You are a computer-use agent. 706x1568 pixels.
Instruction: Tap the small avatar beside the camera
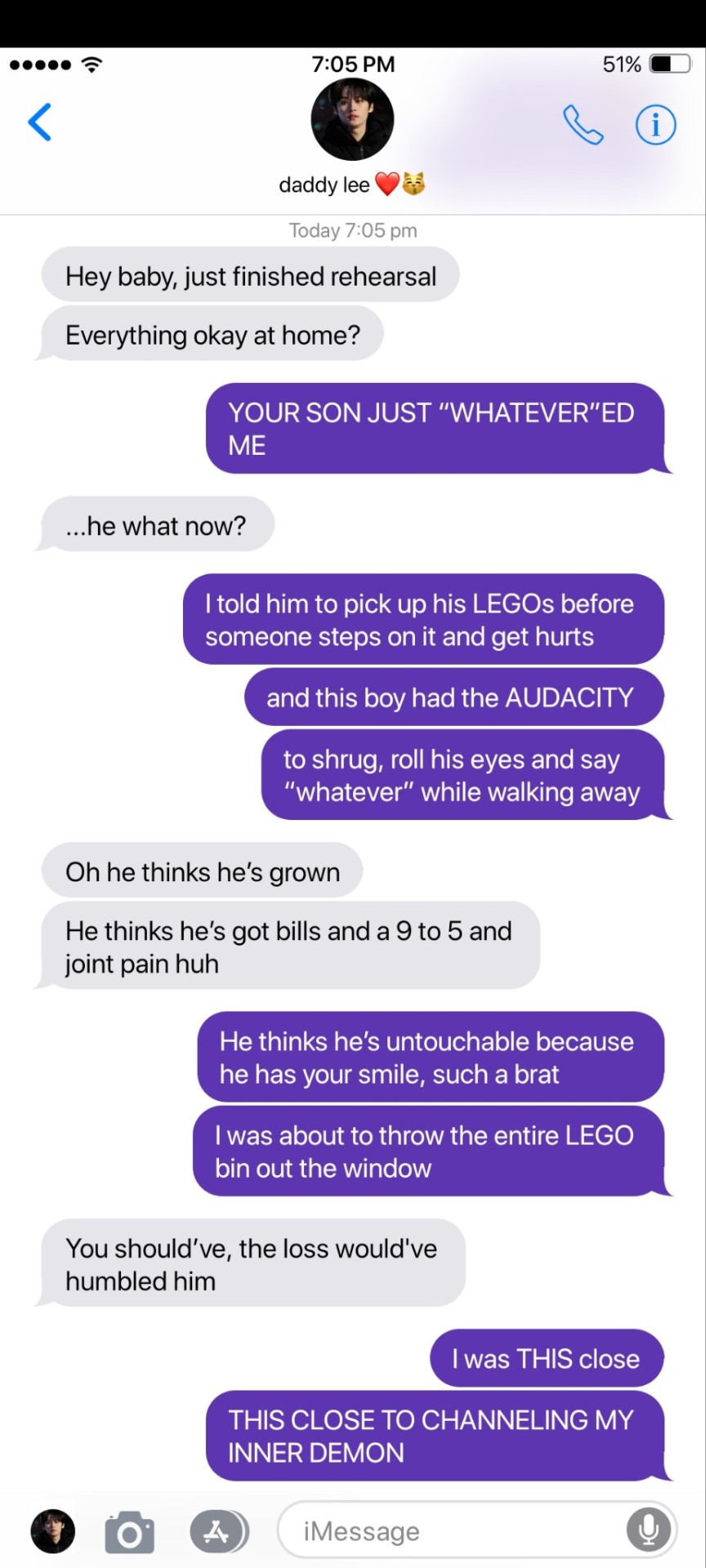click(x=53, y=1531)
